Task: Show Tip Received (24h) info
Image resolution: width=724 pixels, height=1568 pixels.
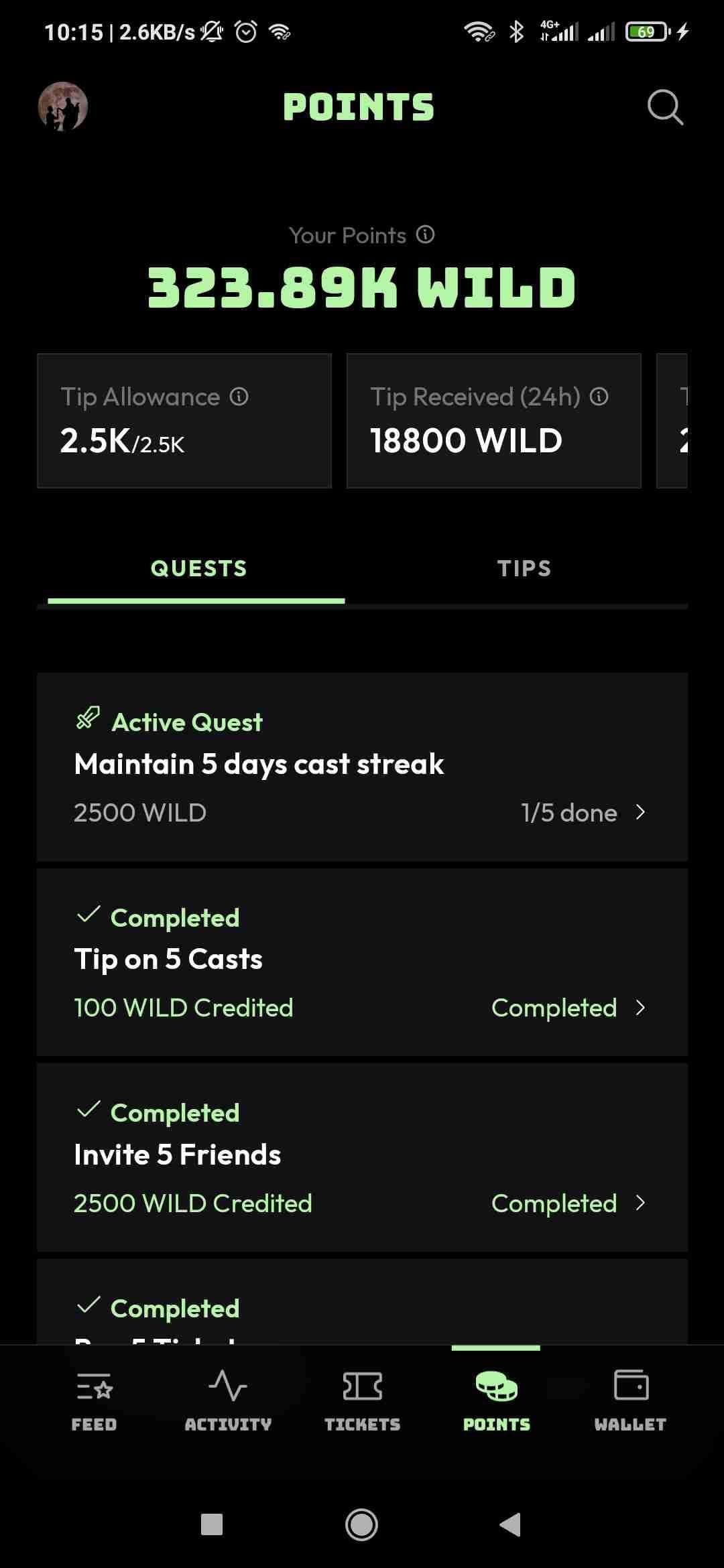Action: click(x=599, y=397)
